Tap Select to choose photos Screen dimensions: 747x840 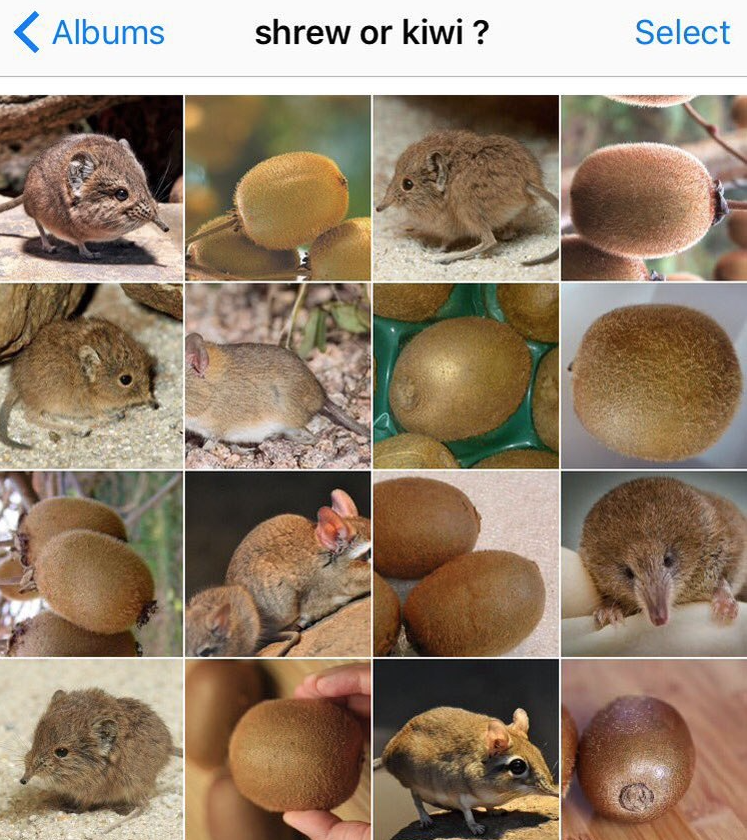682,33
